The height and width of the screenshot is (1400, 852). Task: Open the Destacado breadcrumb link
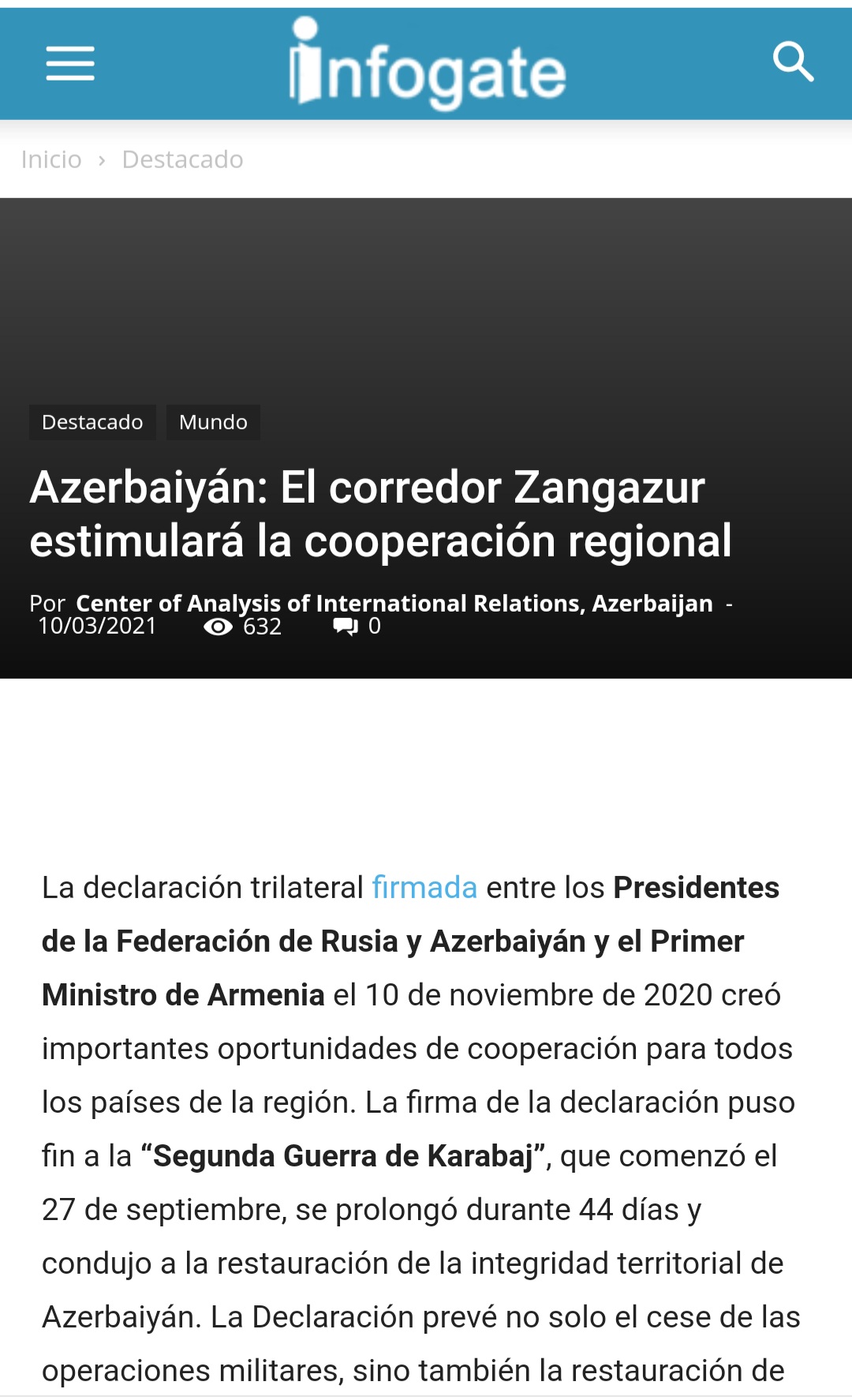tap(182, 159)
